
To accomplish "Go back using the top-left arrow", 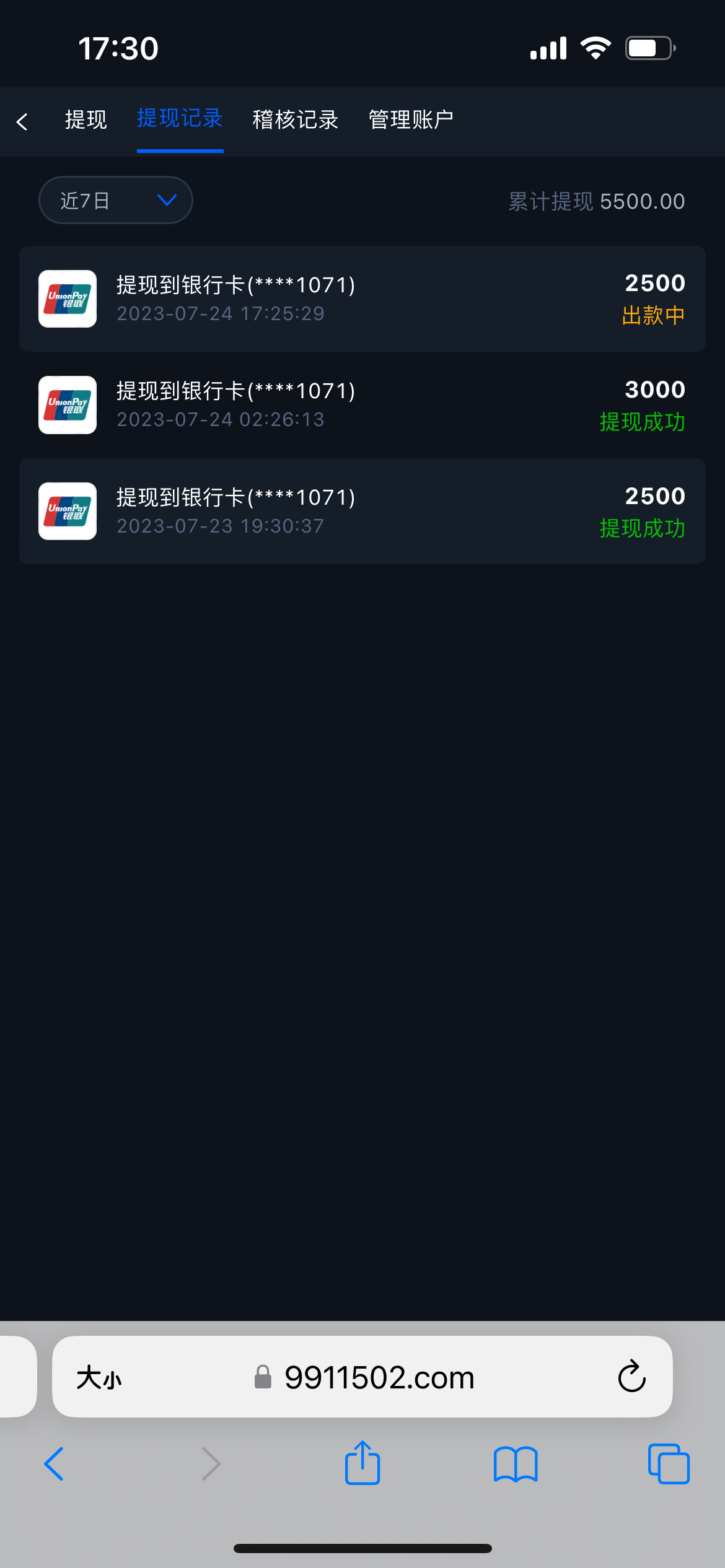I will point(22,121).
